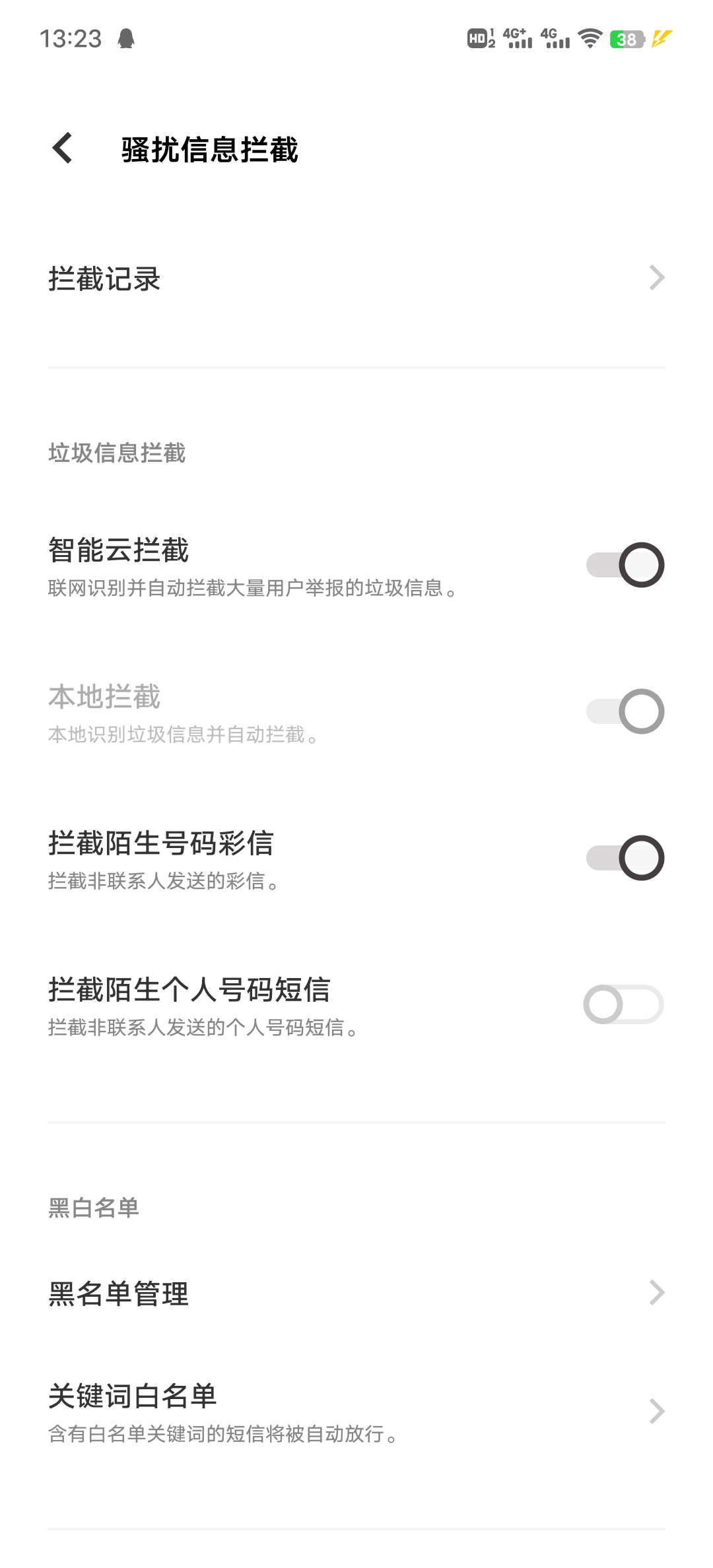Open 关键词白名单 settings
Screen dimensions: 713x1568
tap(356, 1411)
